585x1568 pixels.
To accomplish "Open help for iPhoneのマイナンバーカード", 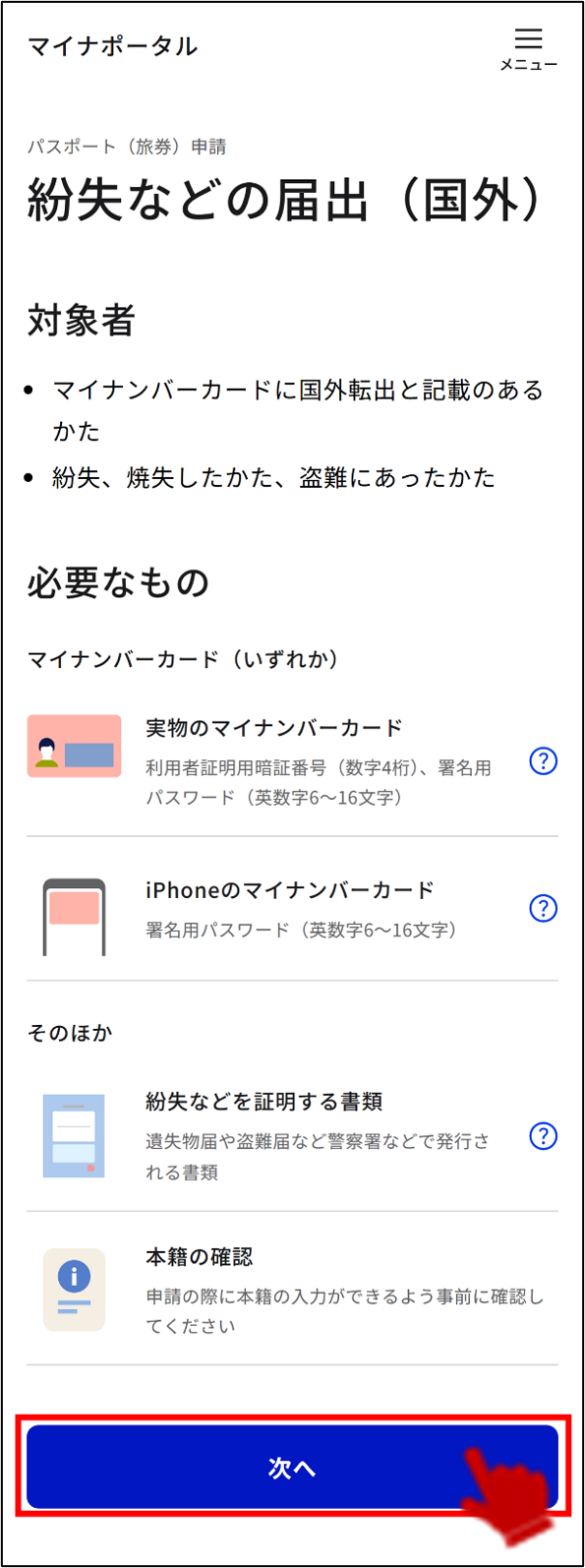I will [544, 908].
